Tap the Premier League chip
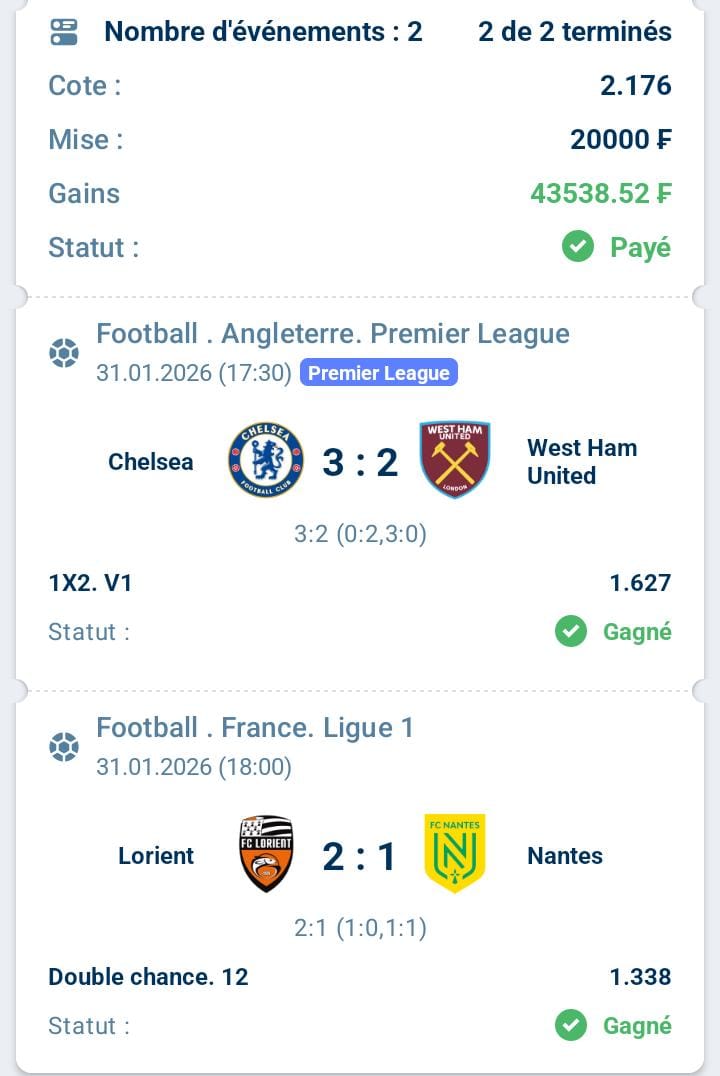The image size is (720, 1076). point(379,373)
